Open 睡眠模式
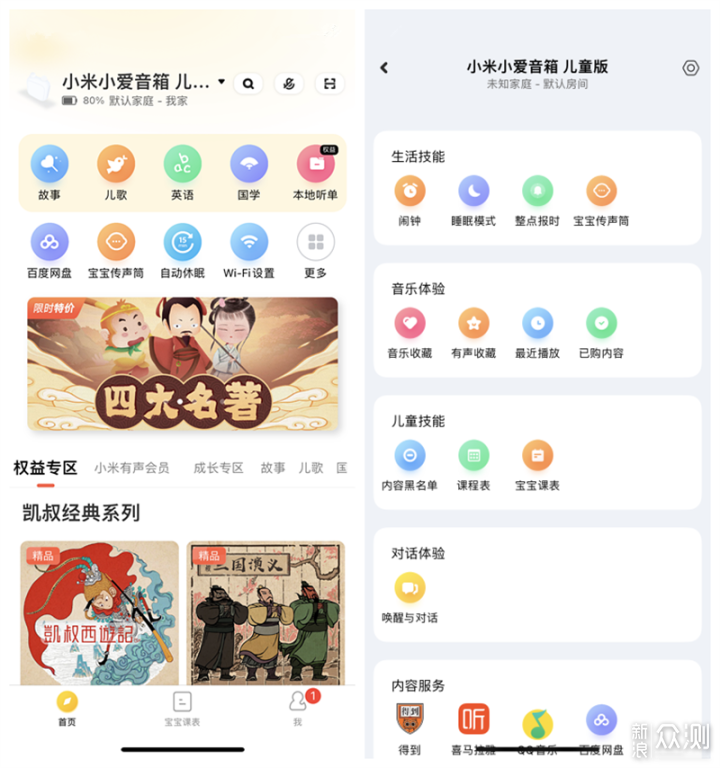Image resolution: width=720 pixels, height=768 pixels. pyautogui.click(x=473, y=199)
